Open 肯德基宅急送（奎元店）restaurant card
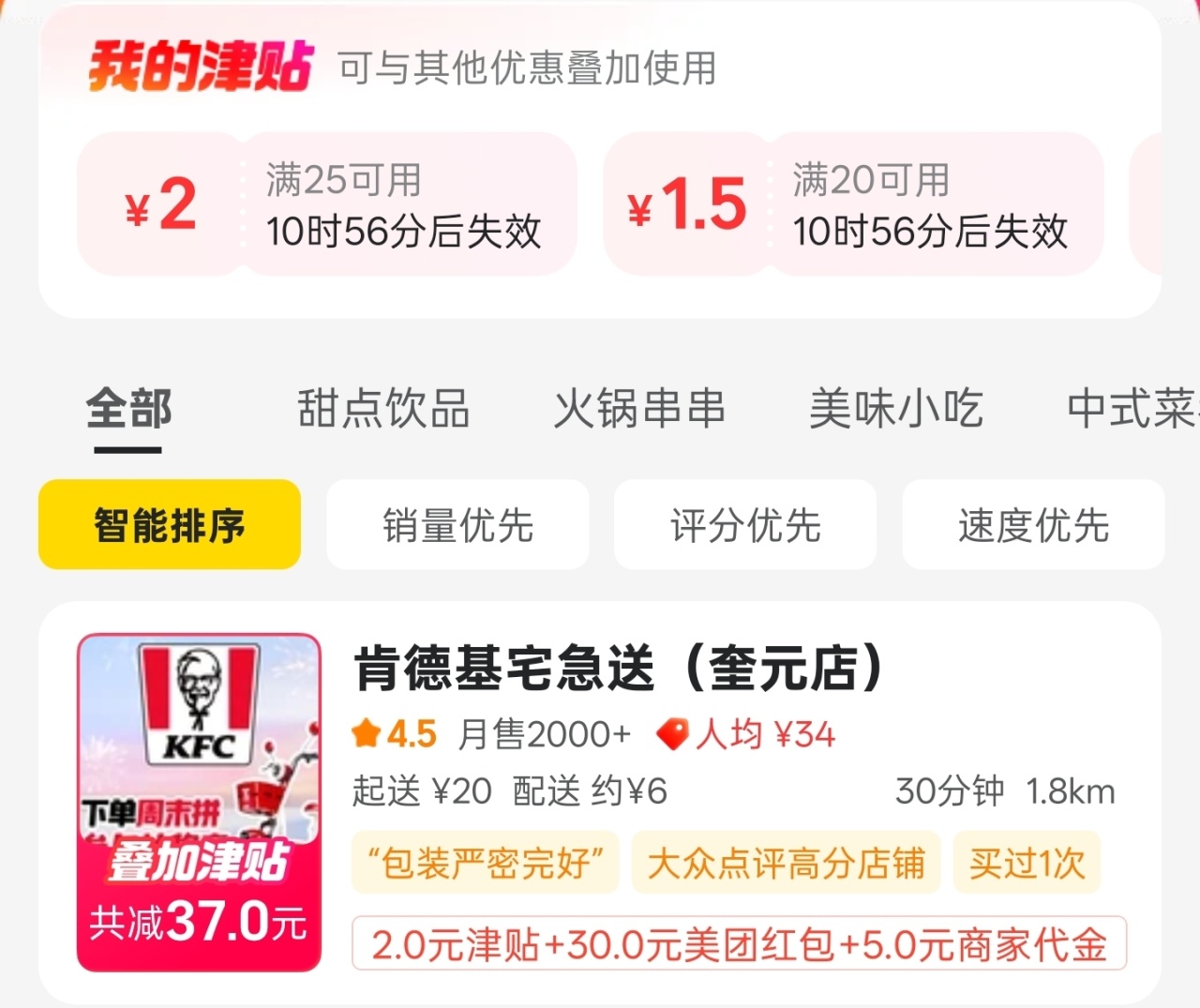1200x1008 pixels. (x=600, y=803)
